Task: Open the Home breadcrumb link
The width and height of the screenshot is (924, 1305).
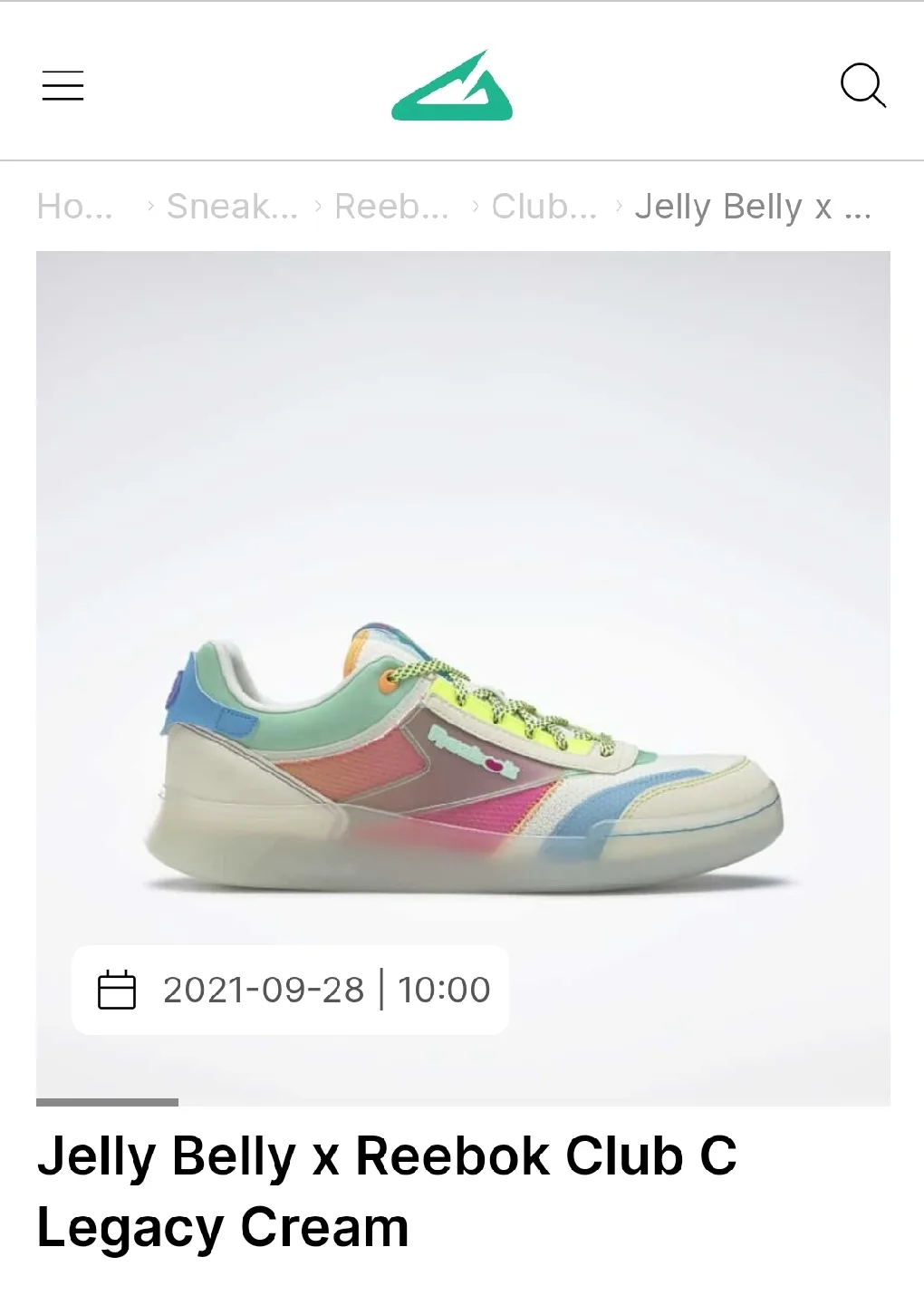Action: coord(74,207)
